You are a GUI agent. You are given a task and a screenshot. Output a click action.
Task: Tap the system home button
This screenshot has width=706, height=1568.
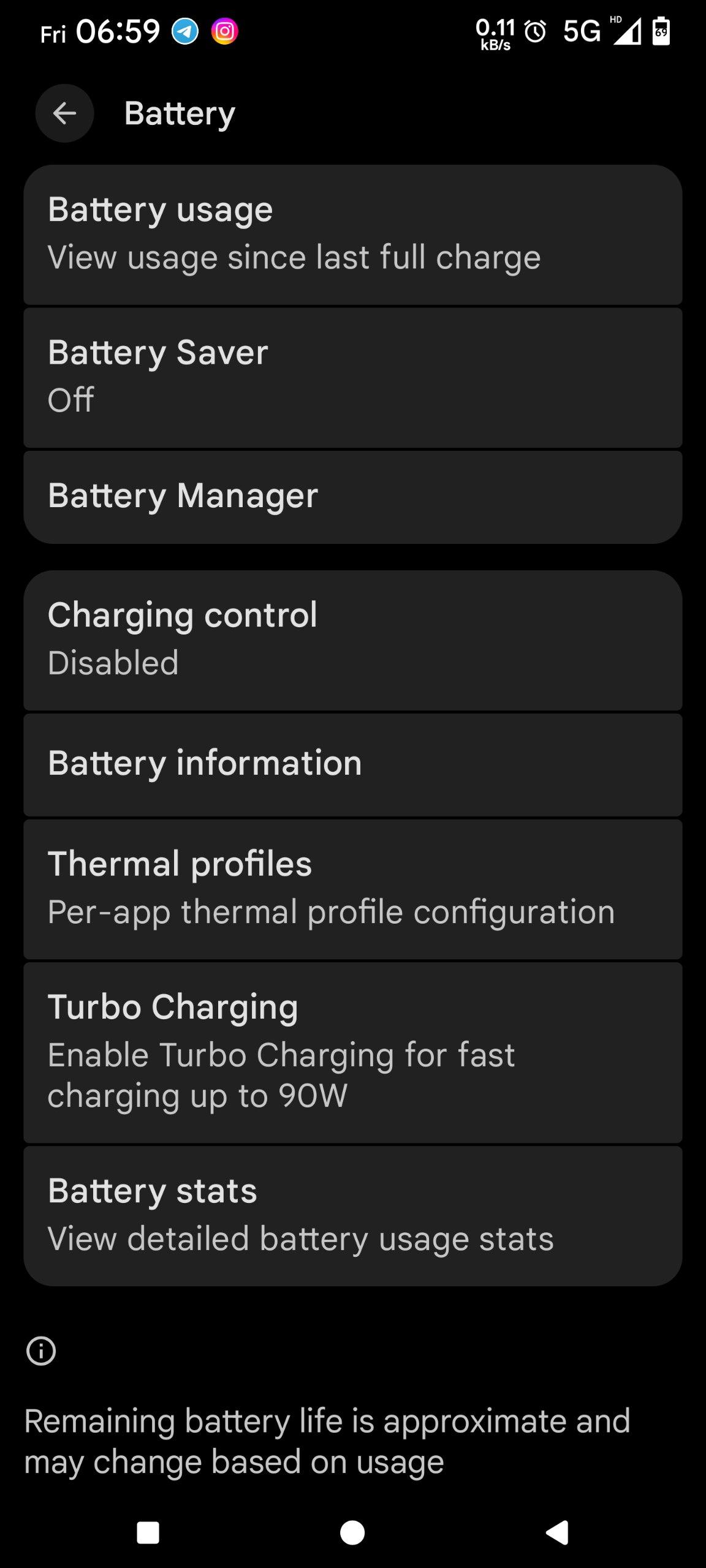tap(352, 1532)
